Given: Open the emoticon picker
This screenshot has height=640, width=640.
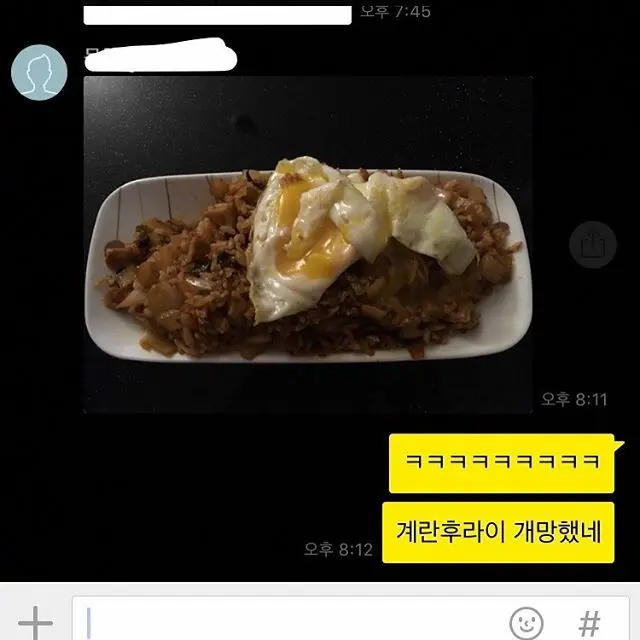Looking at the screenshot, I should [527, 622].
